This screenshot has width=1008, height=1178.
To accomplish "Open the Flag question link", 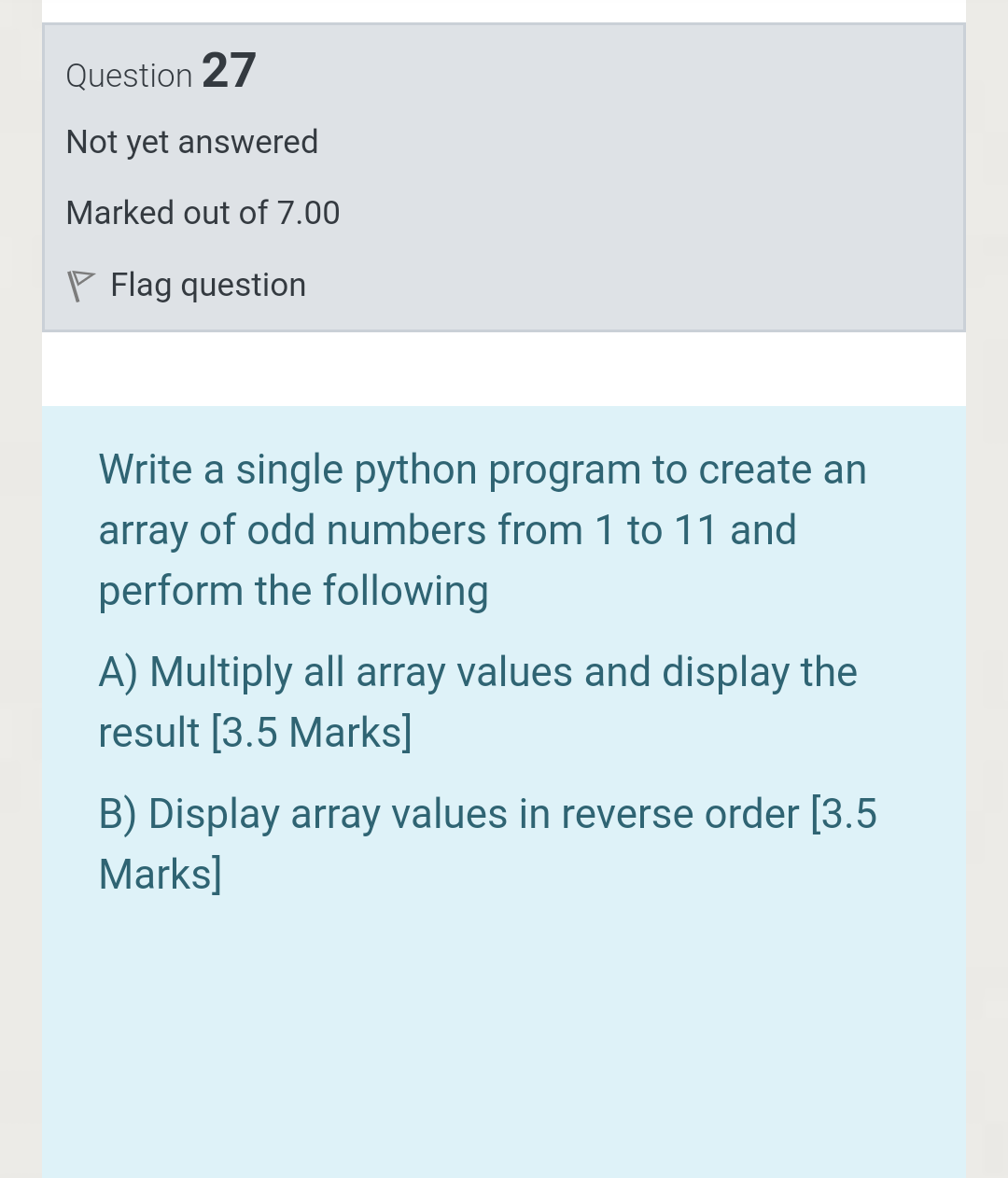I will 207,285.
